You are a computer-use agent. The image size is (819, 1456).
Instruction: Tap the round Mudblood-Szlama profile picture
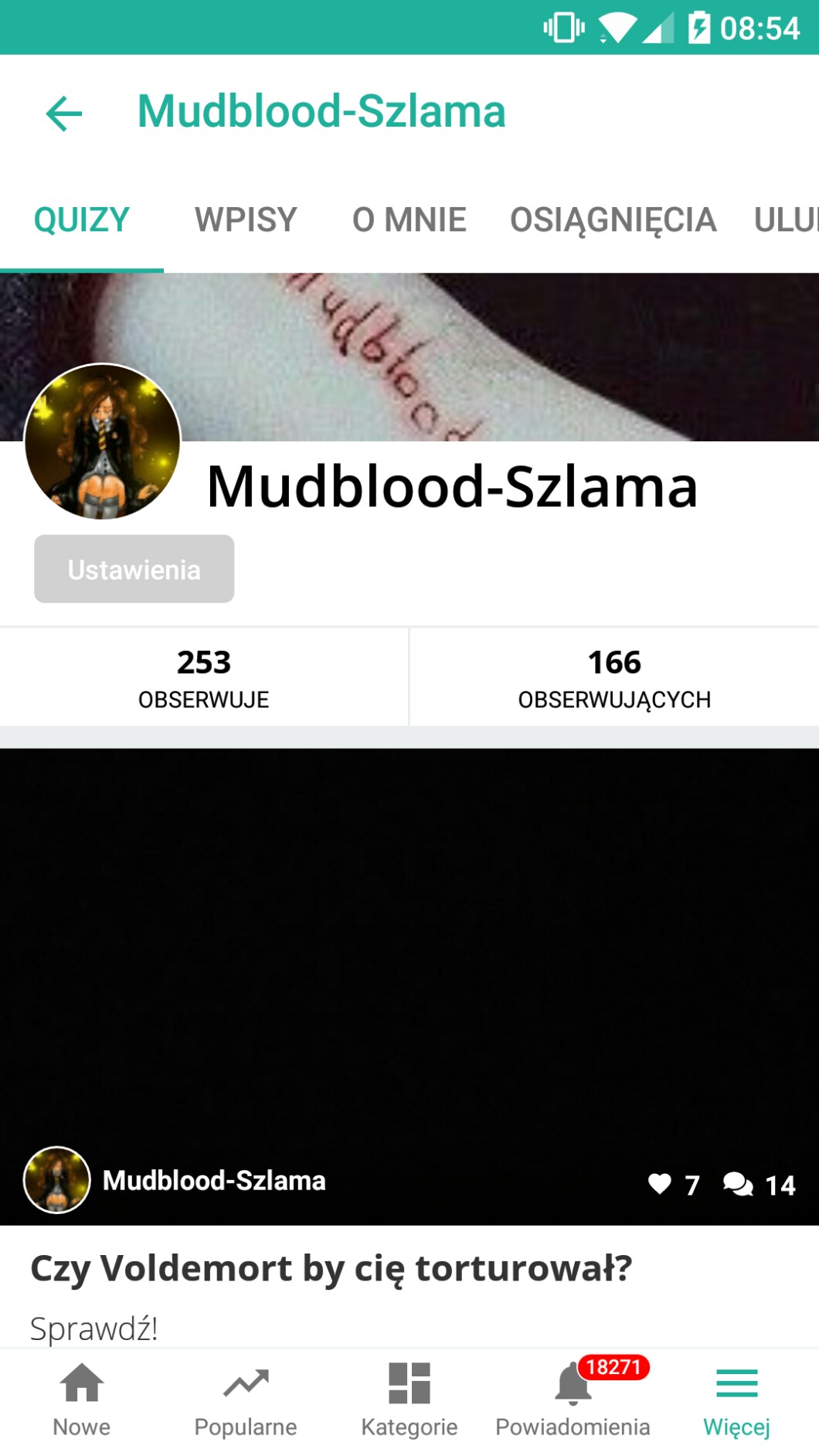pyautogui.click(x=103, y=441)
